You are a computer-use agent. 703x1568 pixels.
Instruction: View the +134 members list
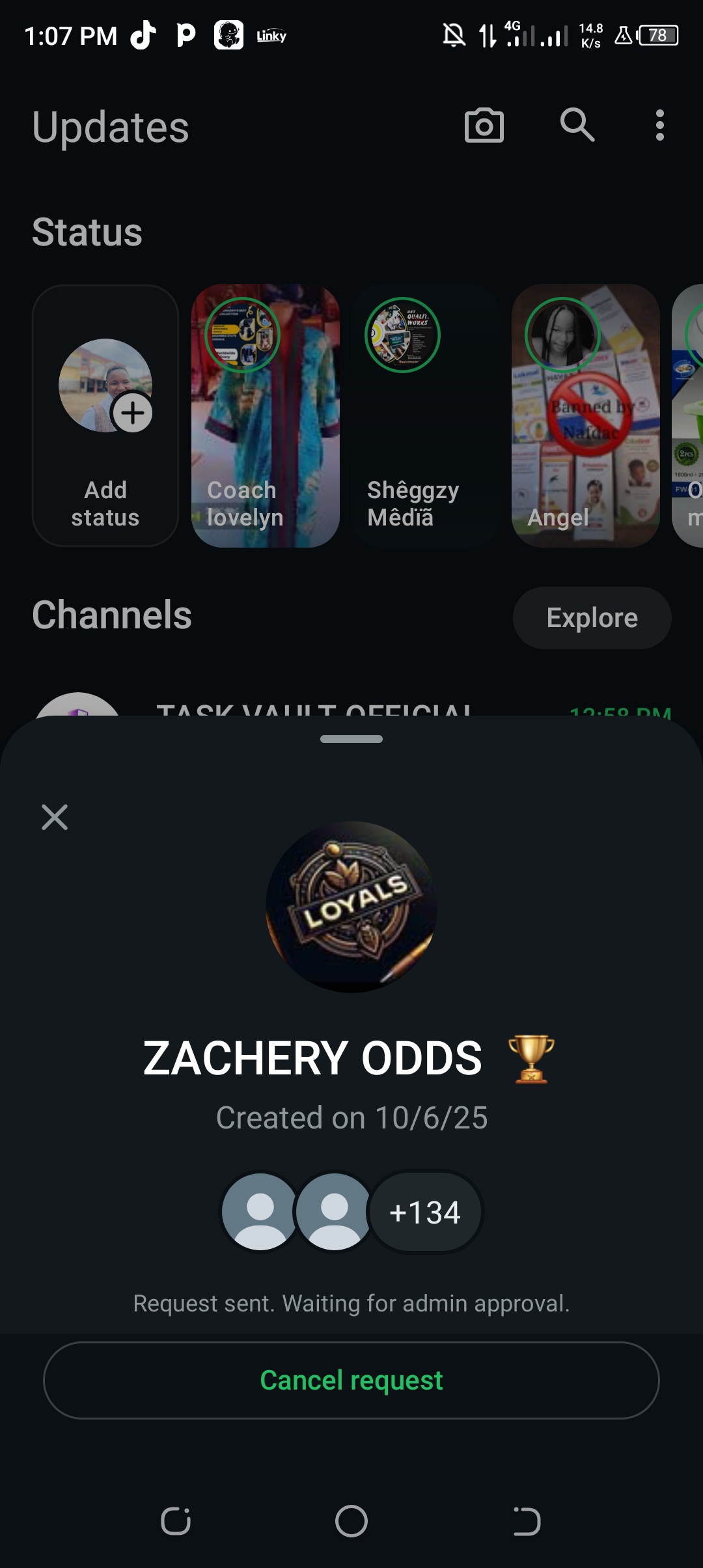click(425, 1212)
